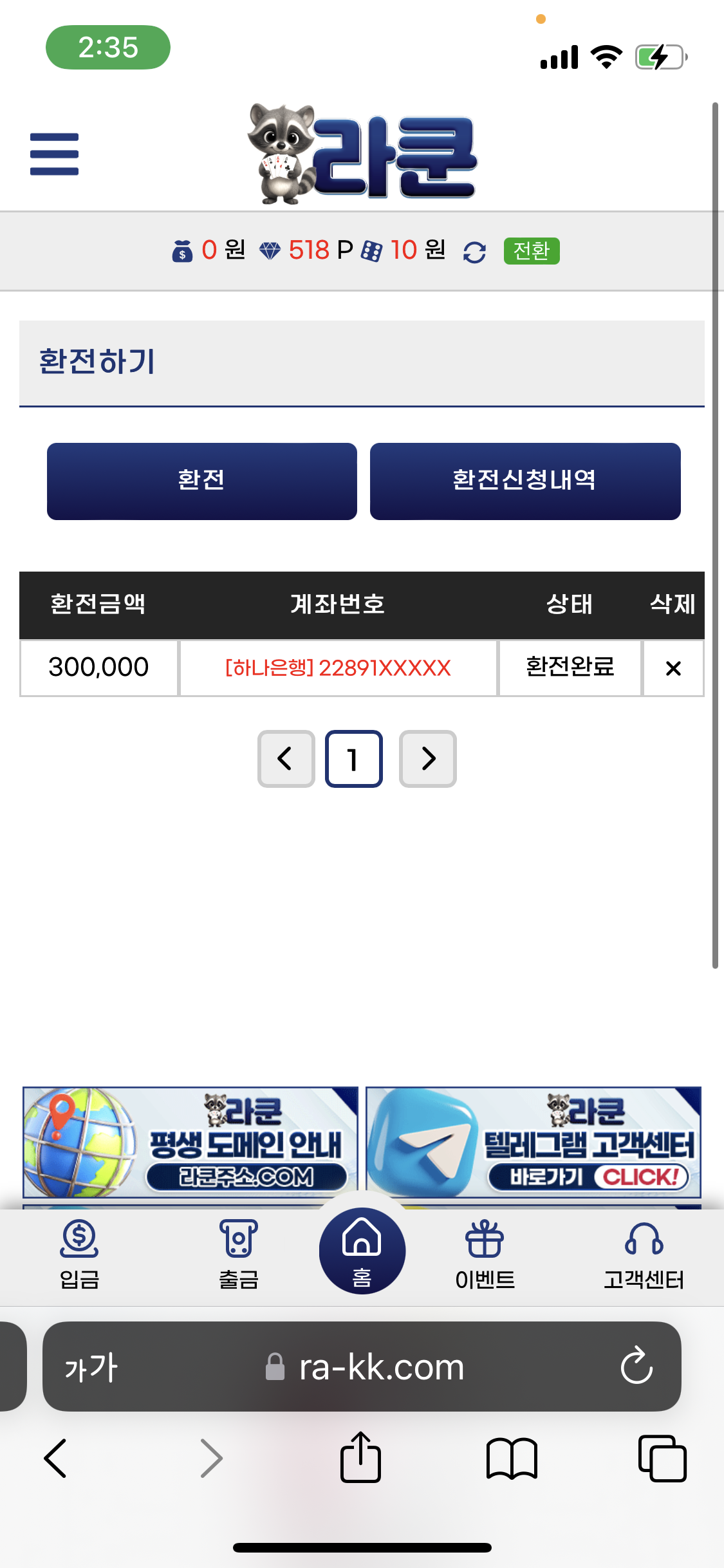Open the hamburger menu
This screenshot has width=724, height=1568.
[x=54, y=154]
